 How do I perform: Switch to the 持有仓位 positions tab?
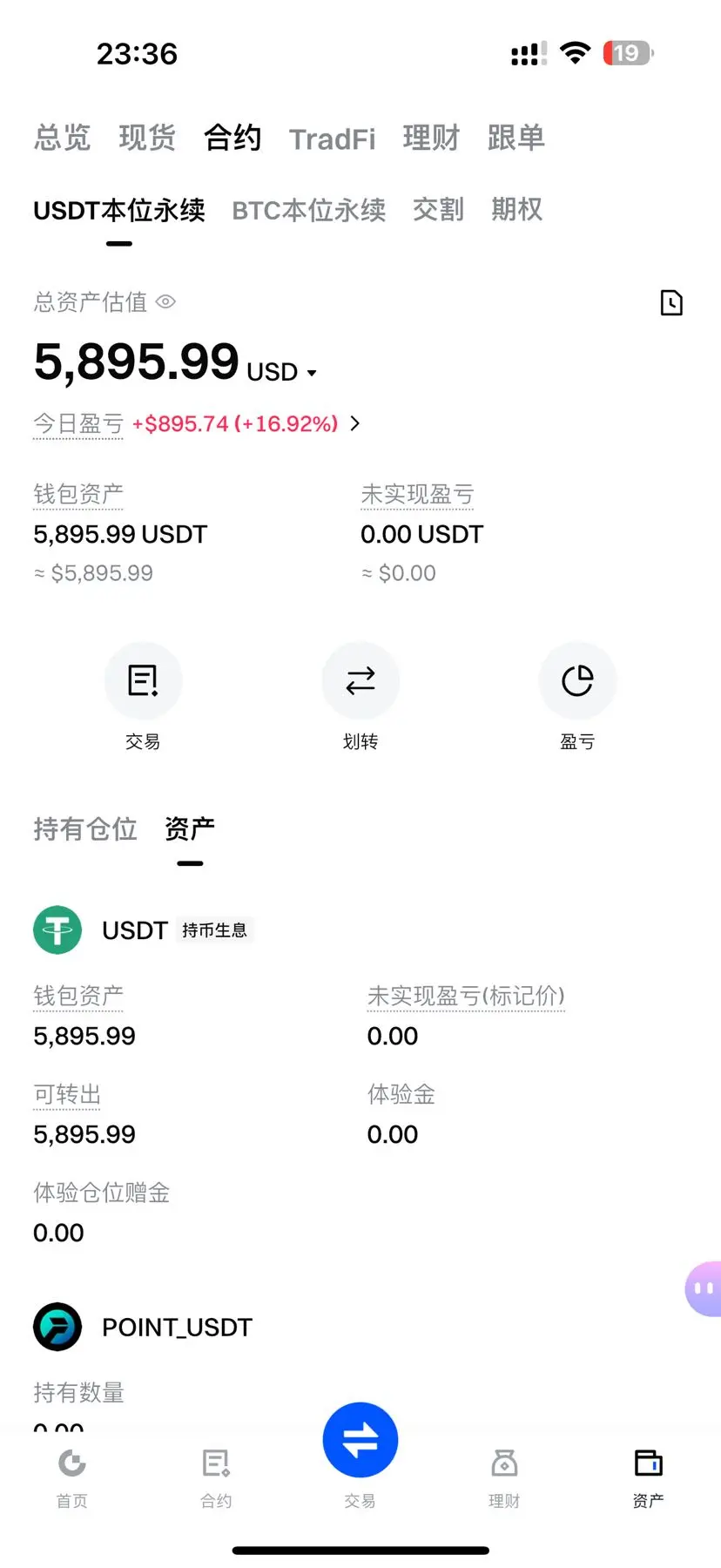coord(85,828)
